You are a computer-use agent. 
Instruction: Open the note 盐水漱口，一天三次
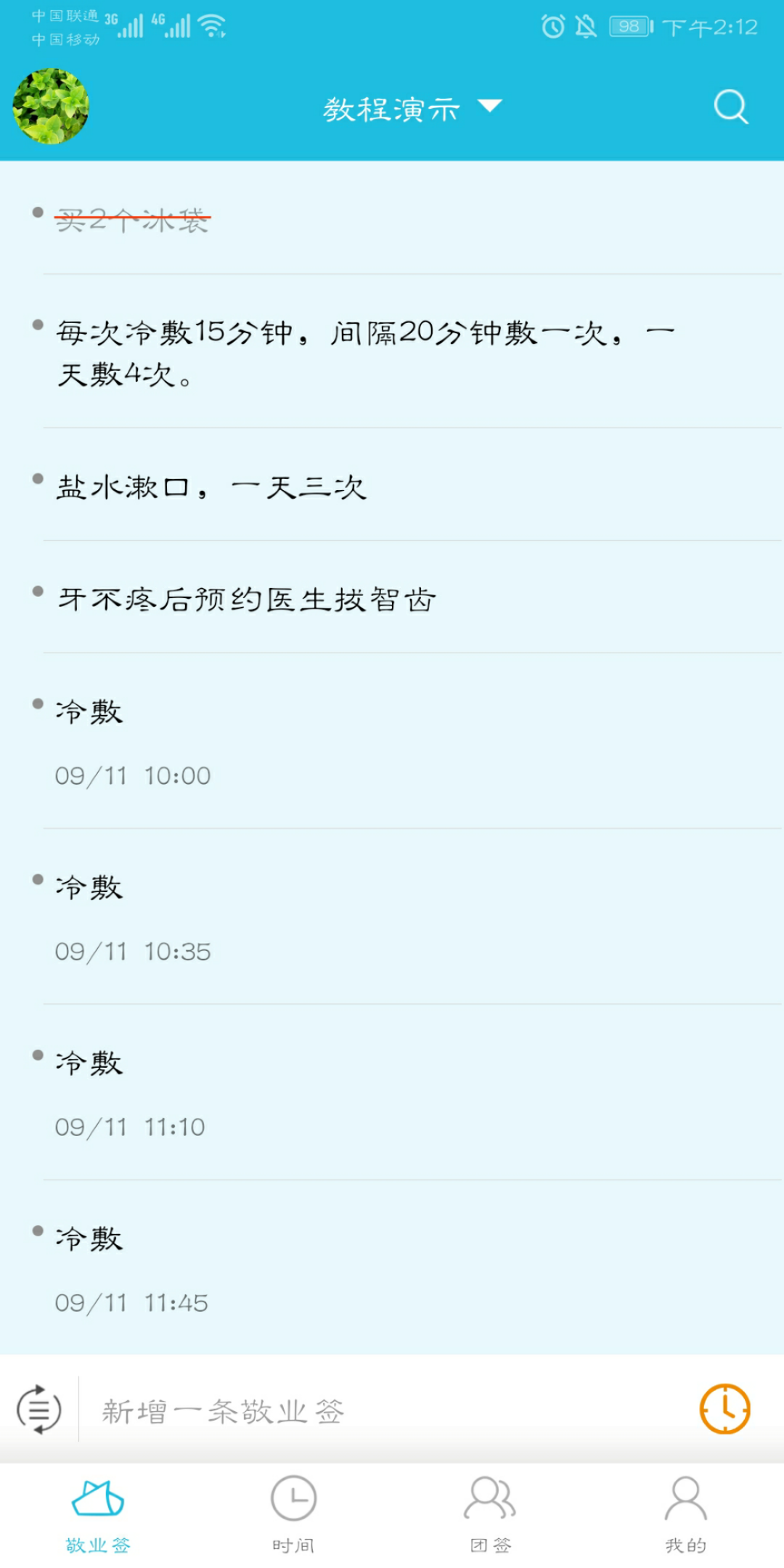pyautogui.click(x=212, y=487)
